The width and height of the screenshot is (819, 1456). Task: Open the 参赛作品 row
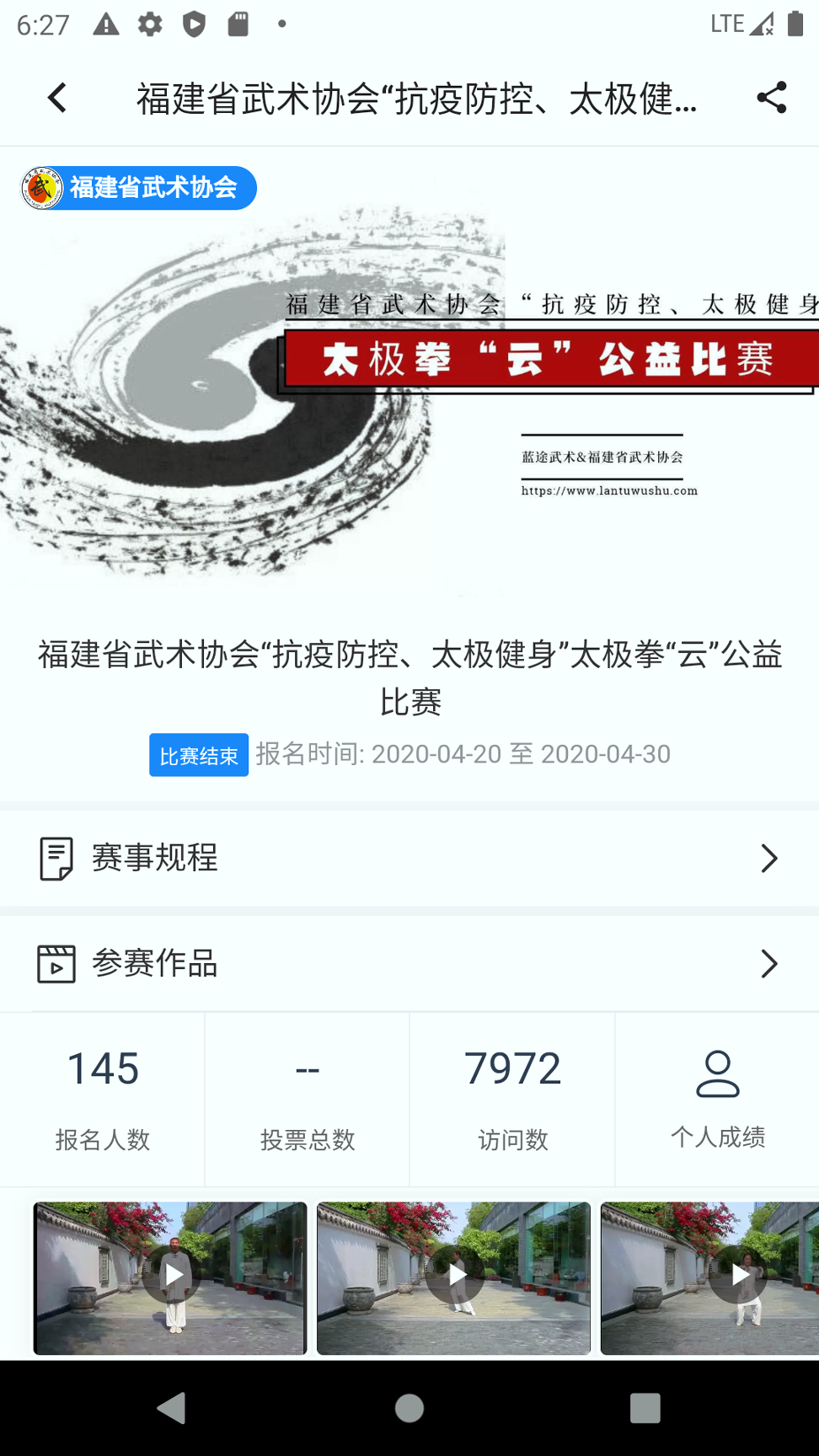tap(409, 964)
